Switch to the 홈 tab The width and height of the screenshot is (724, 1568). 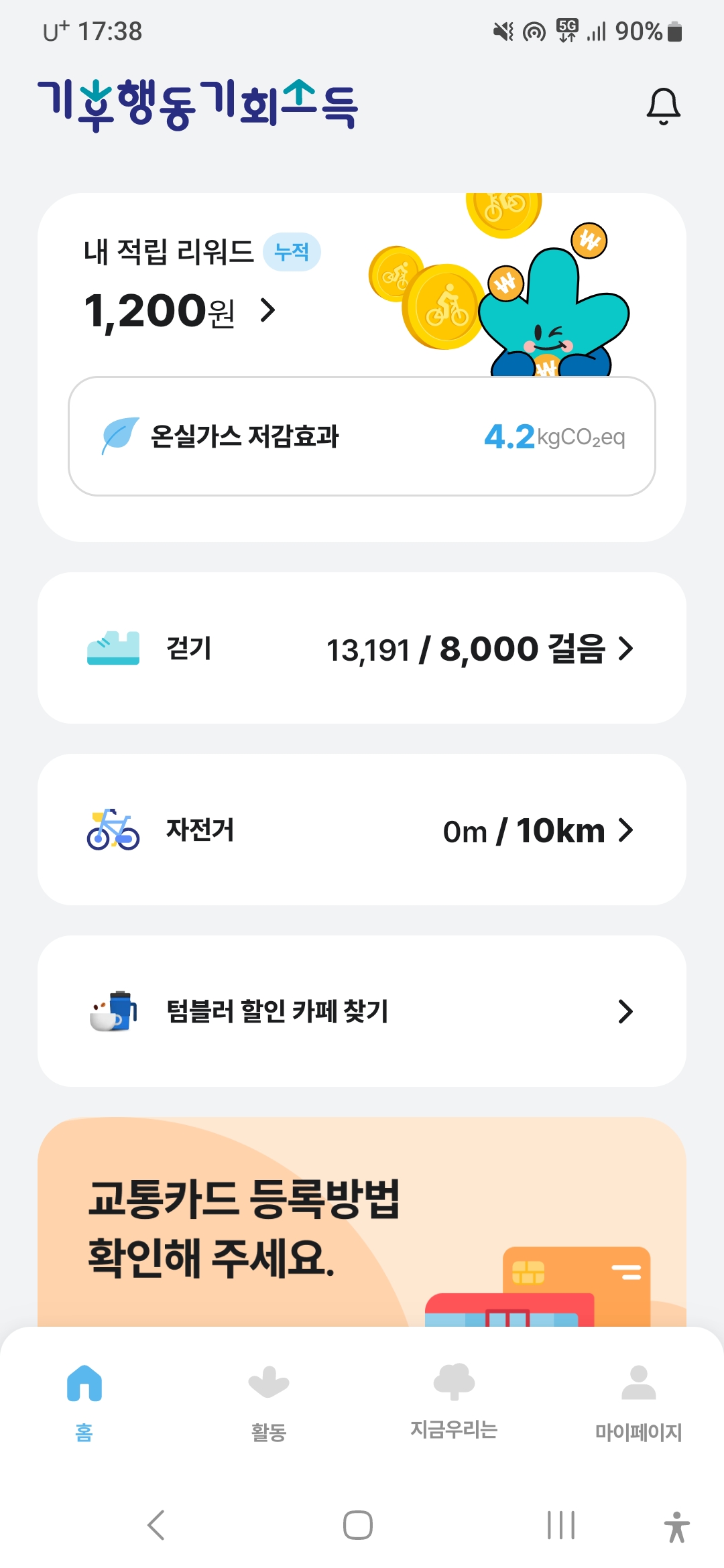(x=84, y=1402)
